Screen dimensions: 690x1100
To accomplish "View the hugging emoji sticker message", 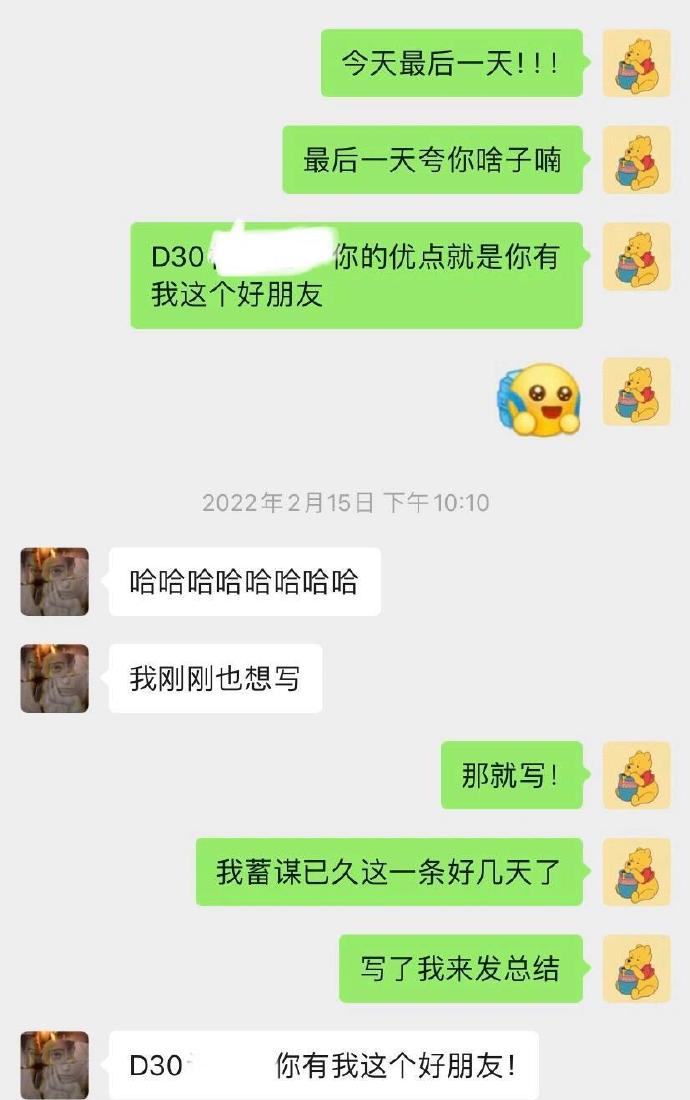I will pyautogui.click(x=538, y=400).
